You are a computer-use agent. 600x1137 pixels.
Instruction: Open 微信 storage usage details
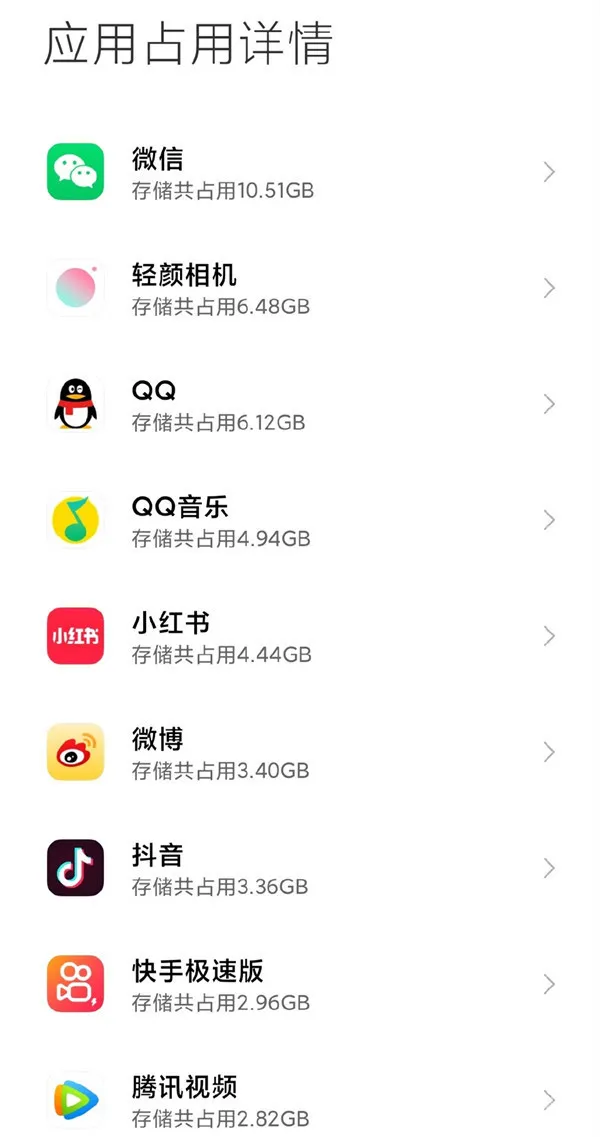300,173
